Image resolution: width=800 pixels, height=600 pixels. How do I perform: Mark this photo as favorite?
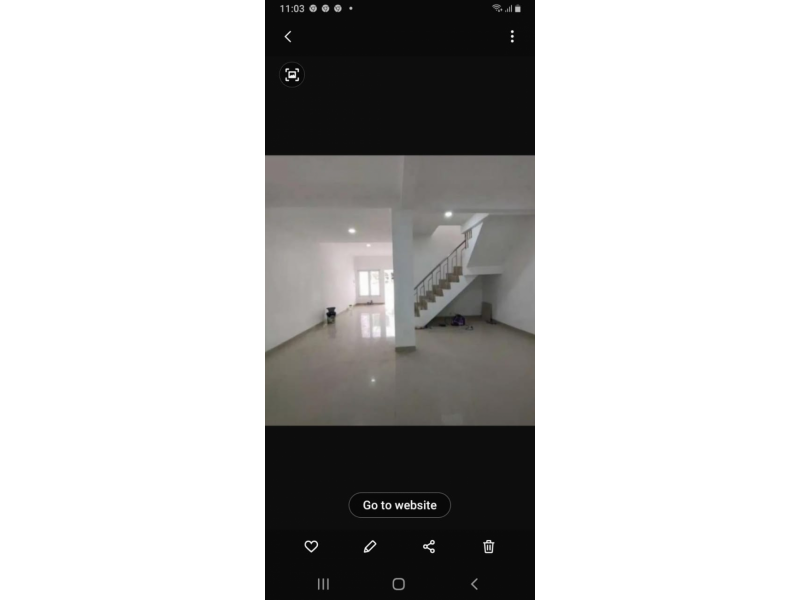tap(311, 546)
